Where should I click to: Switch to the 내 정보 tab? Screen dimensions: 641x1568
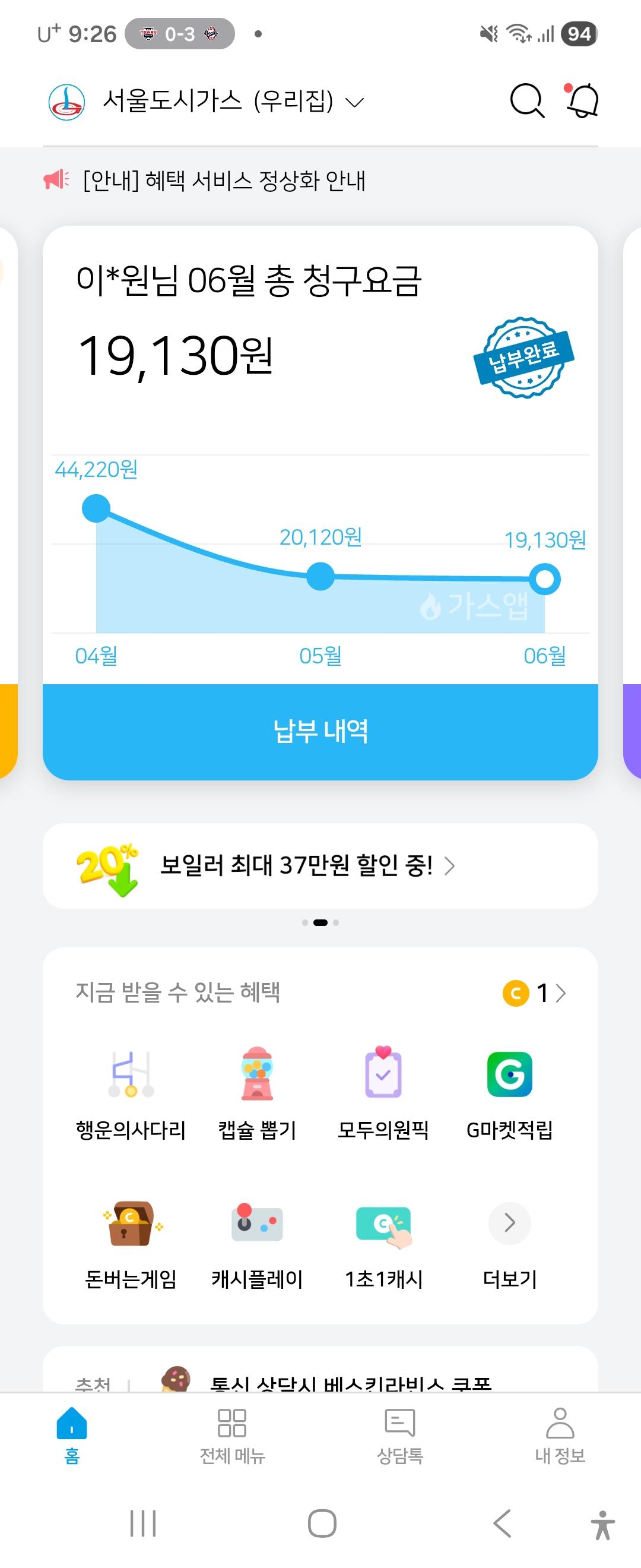(560, 1436)
